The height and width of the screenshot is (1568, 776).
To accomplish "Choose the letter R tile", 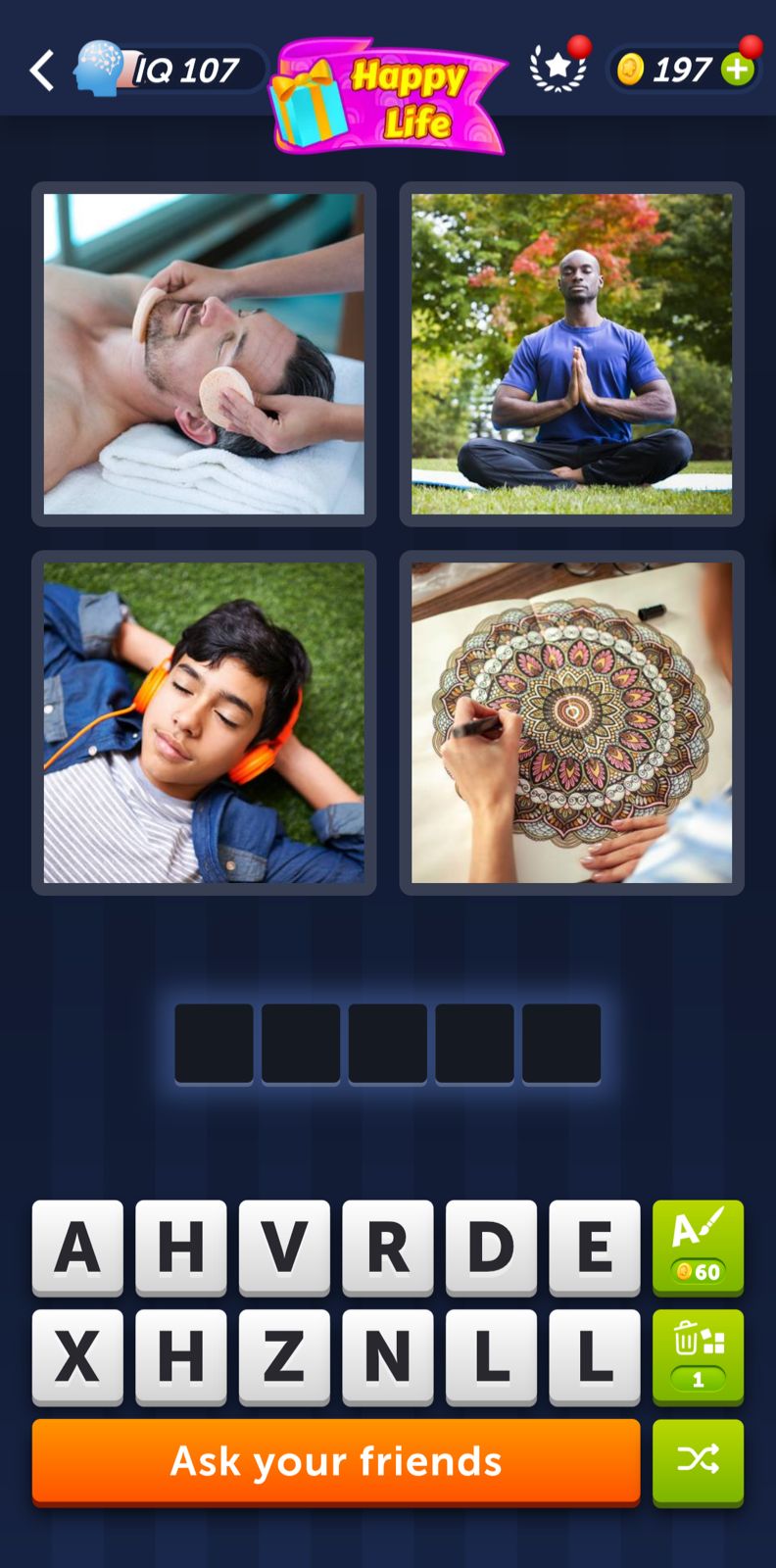I will 388,1248.
